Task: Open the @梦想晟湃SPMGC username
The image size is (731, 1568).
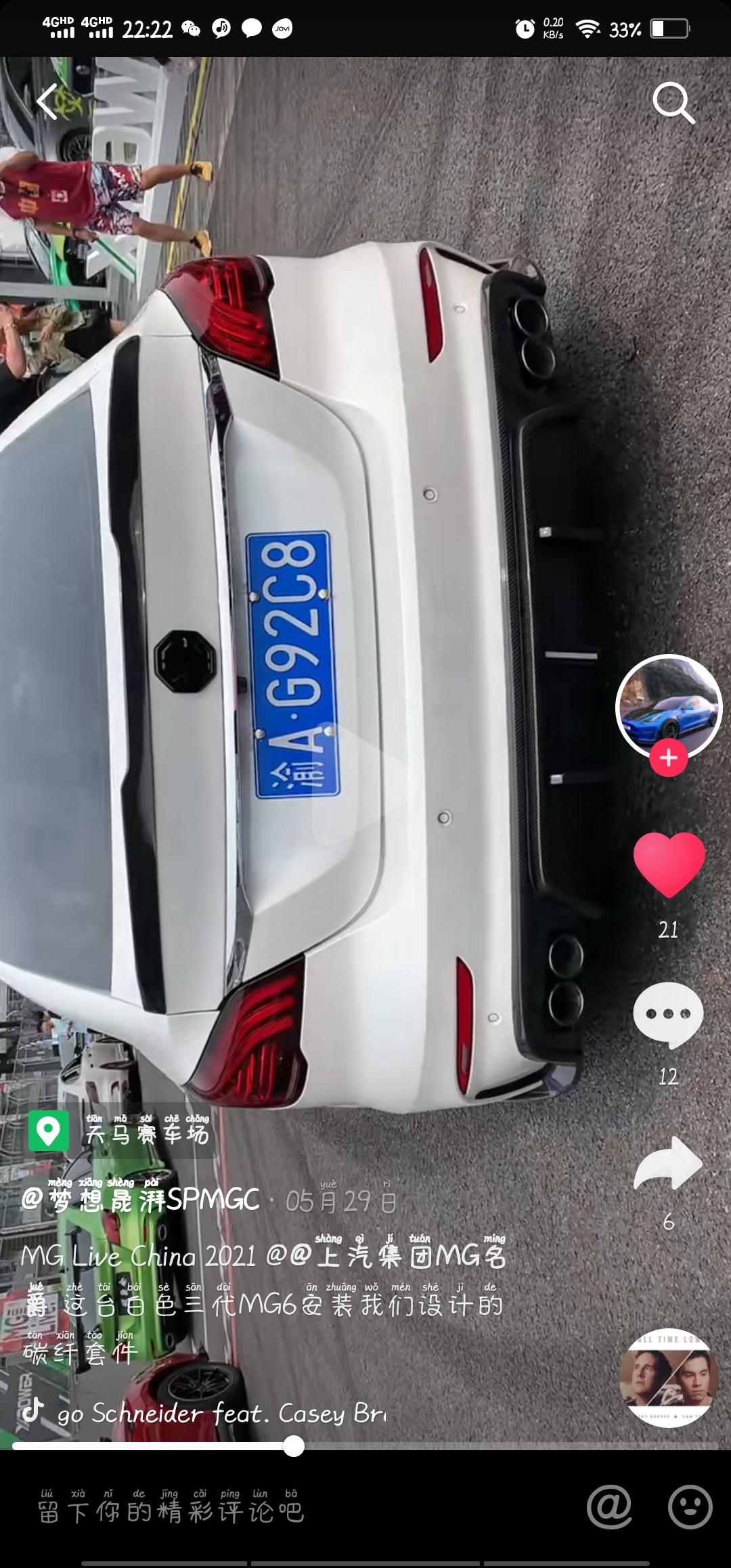Action: coord(141,1200)
